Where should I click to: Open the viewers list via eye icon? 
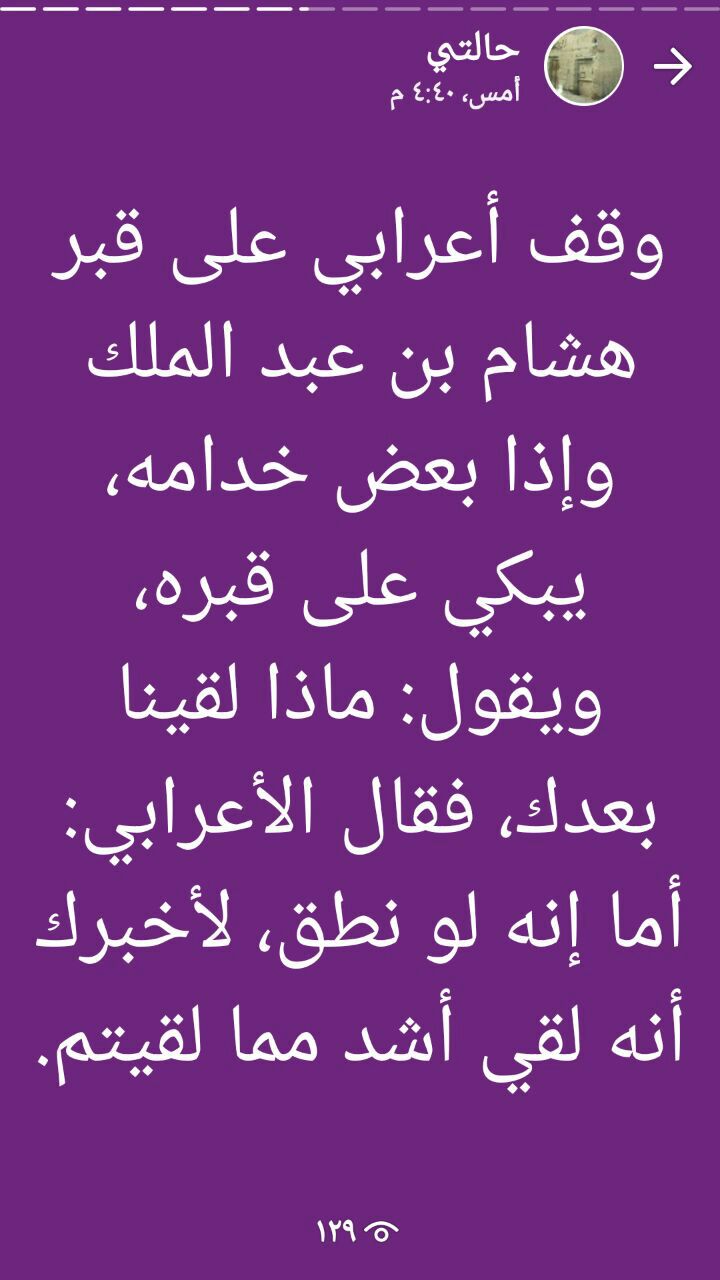[x=381, y=1230]
